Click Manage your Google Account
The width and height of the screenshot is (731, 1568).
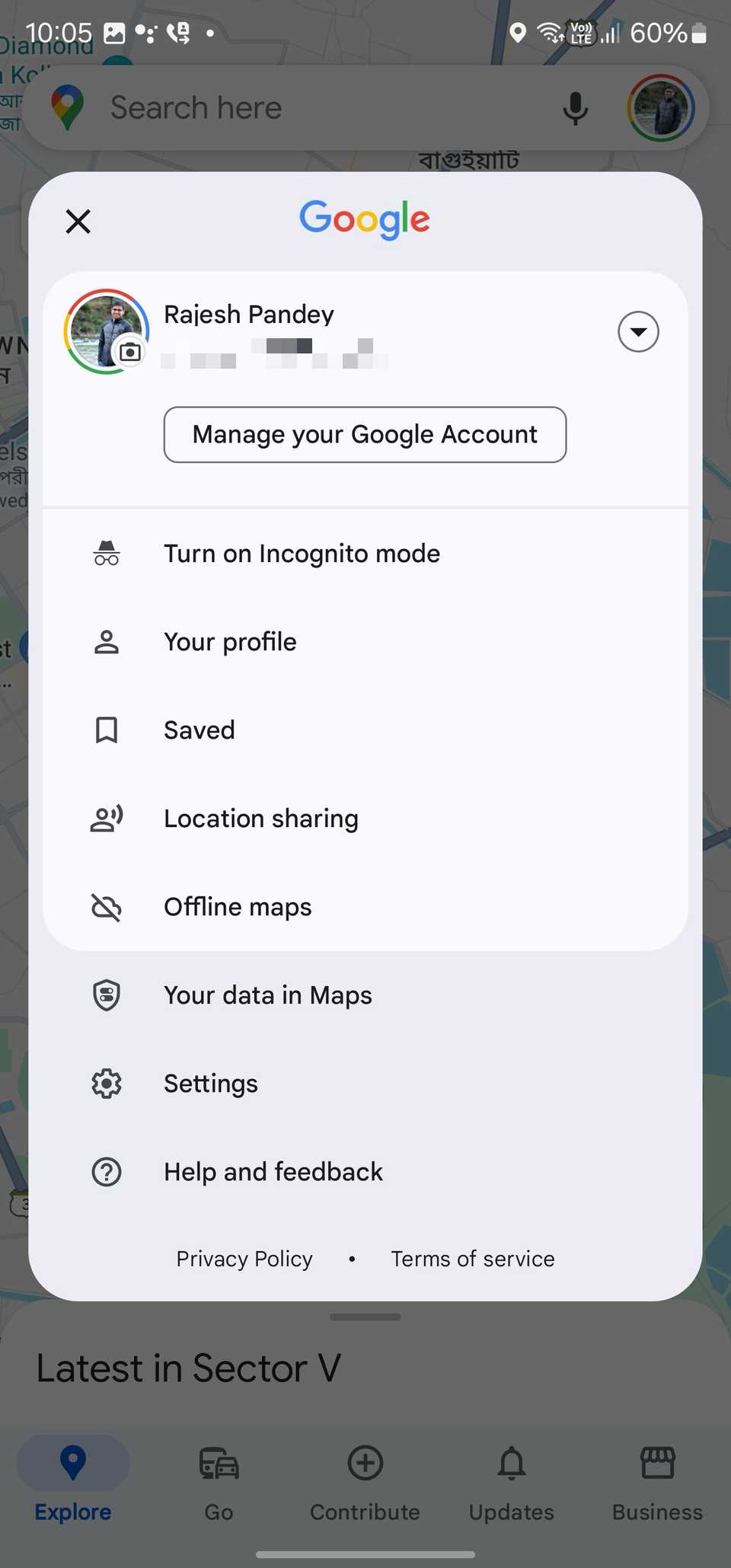click(365, 435)
